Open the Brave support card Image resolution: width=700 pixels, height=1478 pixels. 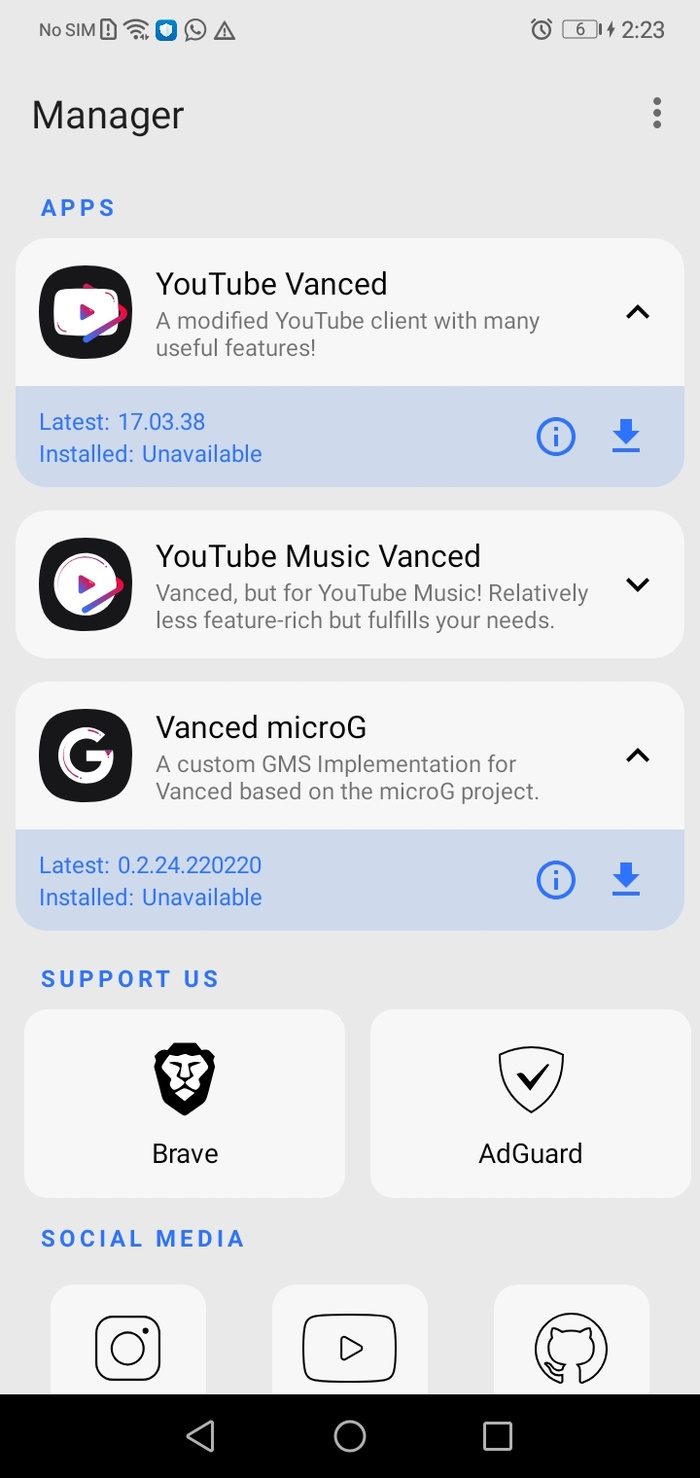point(185,1103)
